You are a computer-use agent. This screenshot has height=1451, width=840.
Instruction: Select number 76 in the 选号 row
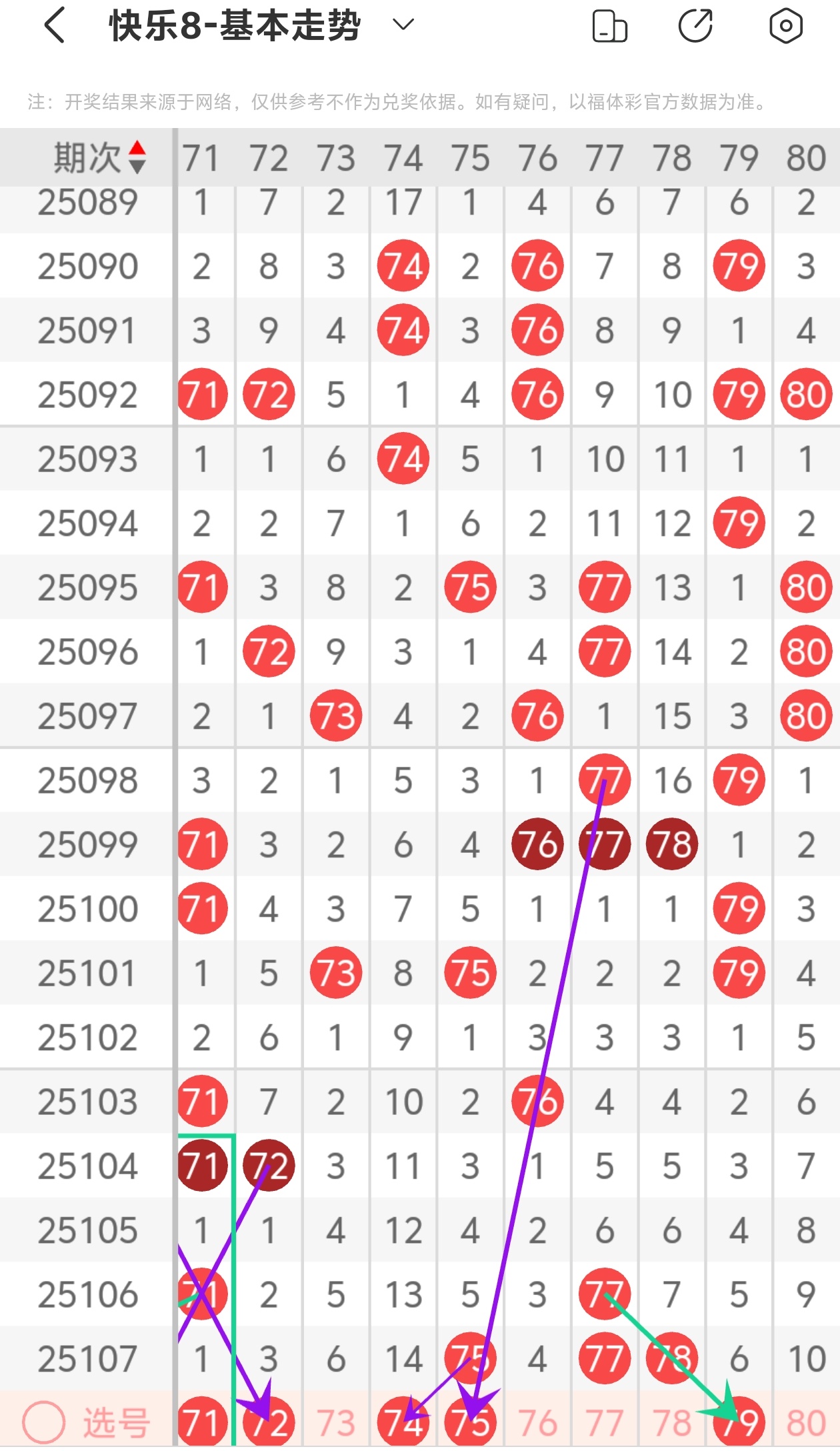coord(537,1424)
